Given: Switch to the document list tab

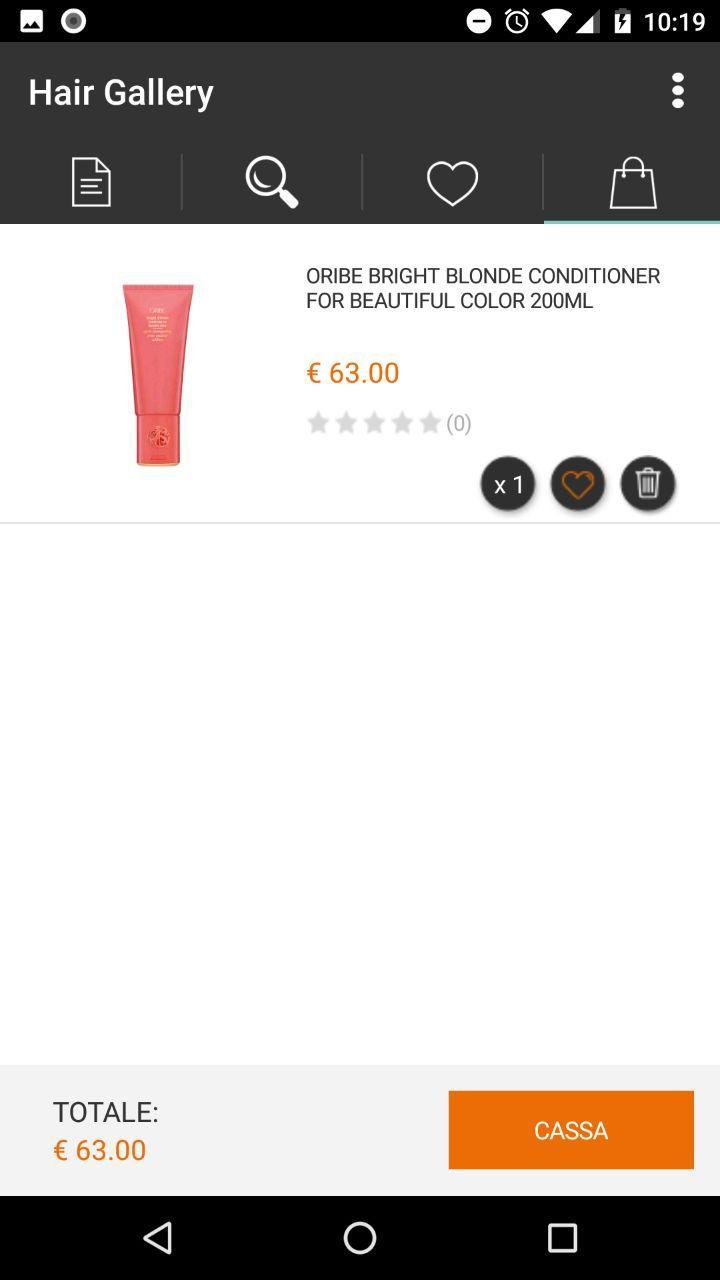Looking at the screenshot, I should click(91, 183).
